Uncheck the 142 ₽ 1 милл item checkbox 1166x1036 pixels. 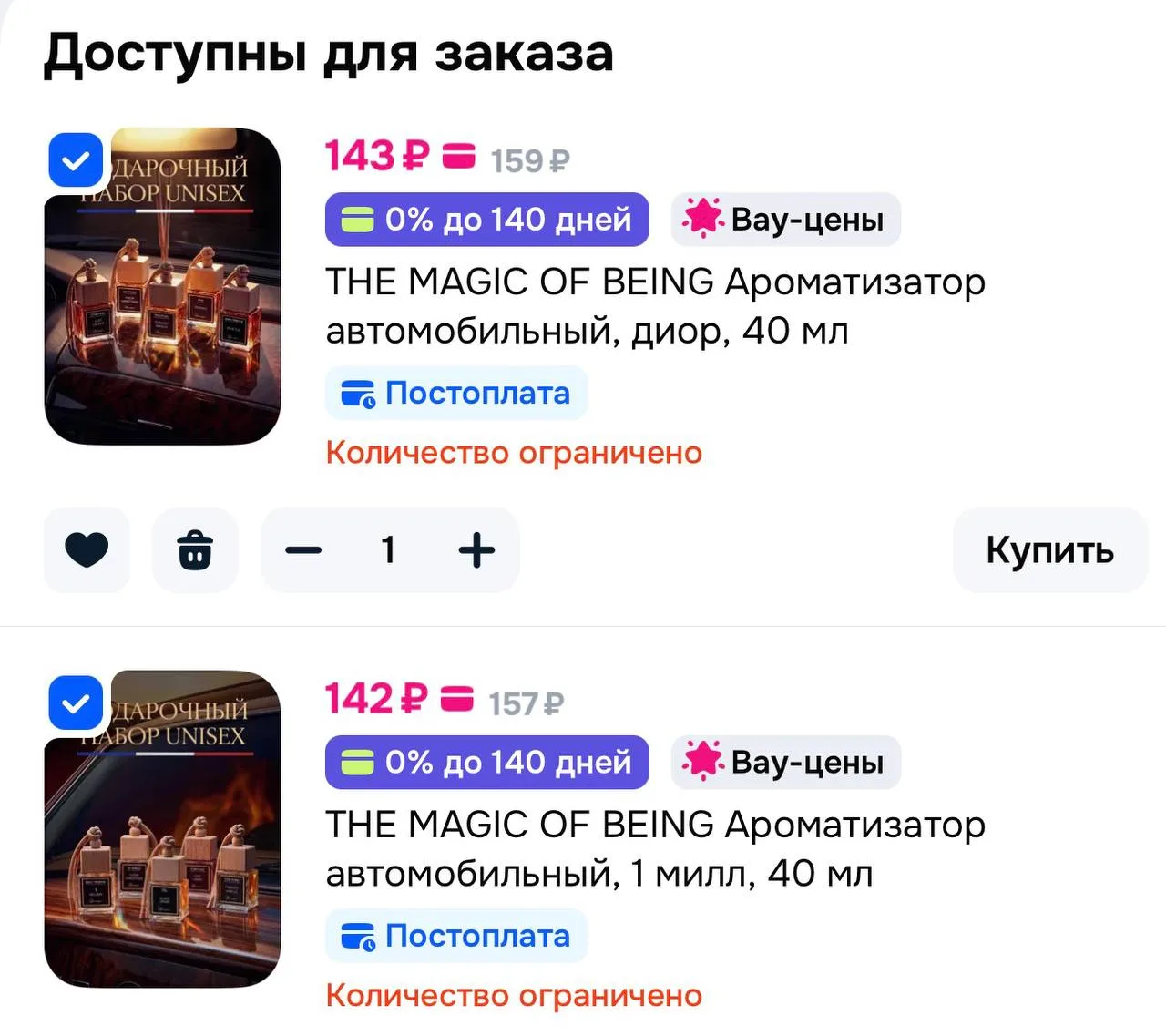click(76, 703)
